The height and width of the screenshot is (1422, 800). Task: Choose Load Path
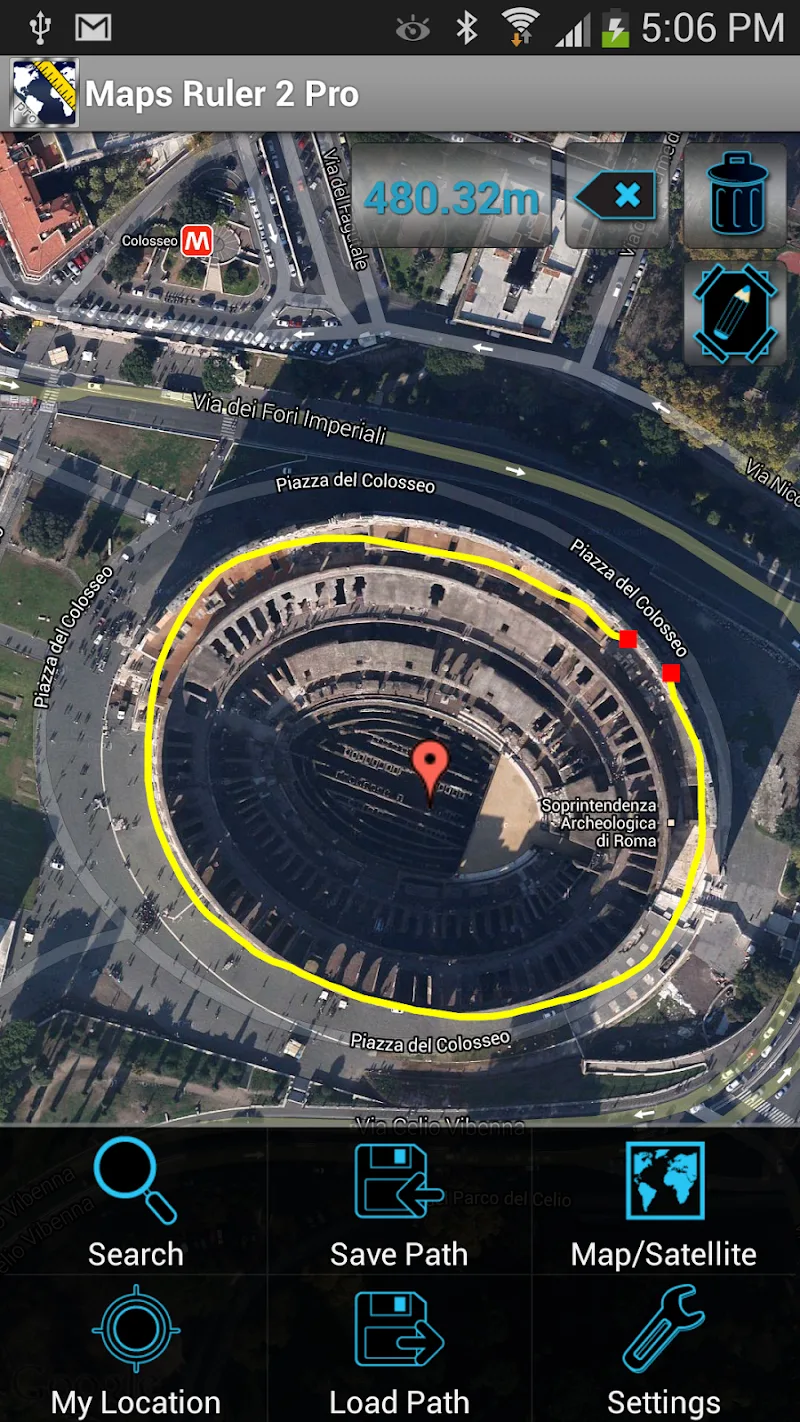pyautogui.click(x=399, y=1350)
